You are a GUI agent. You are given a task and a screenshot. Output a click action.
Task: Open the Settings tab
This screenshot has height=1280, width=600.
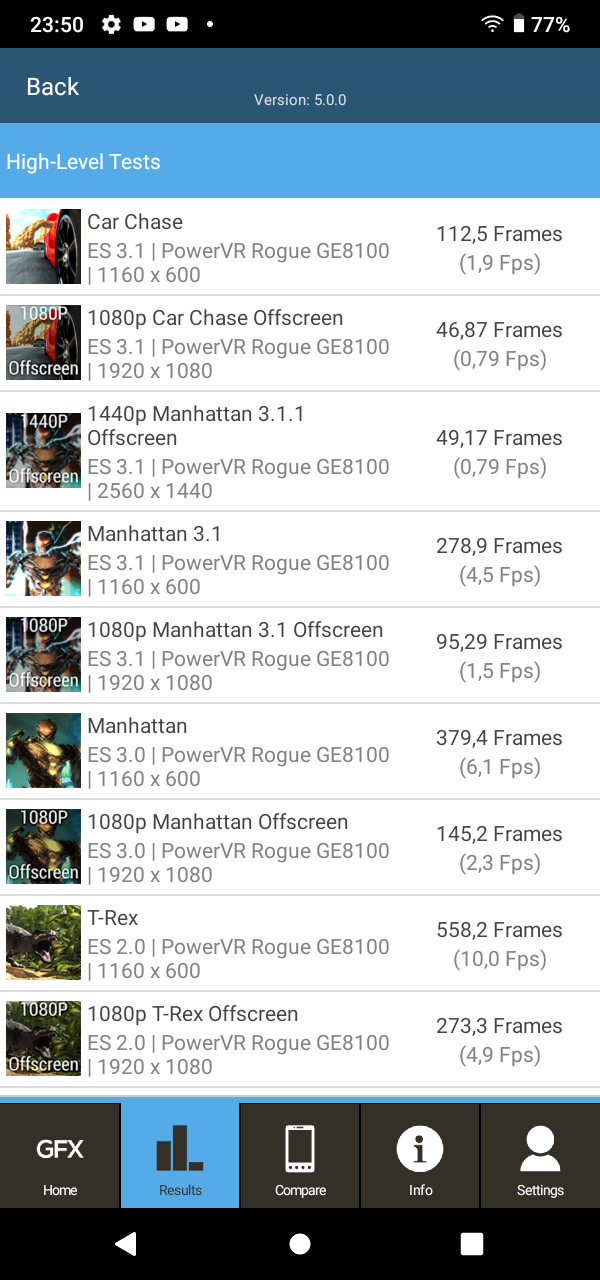540,1155
